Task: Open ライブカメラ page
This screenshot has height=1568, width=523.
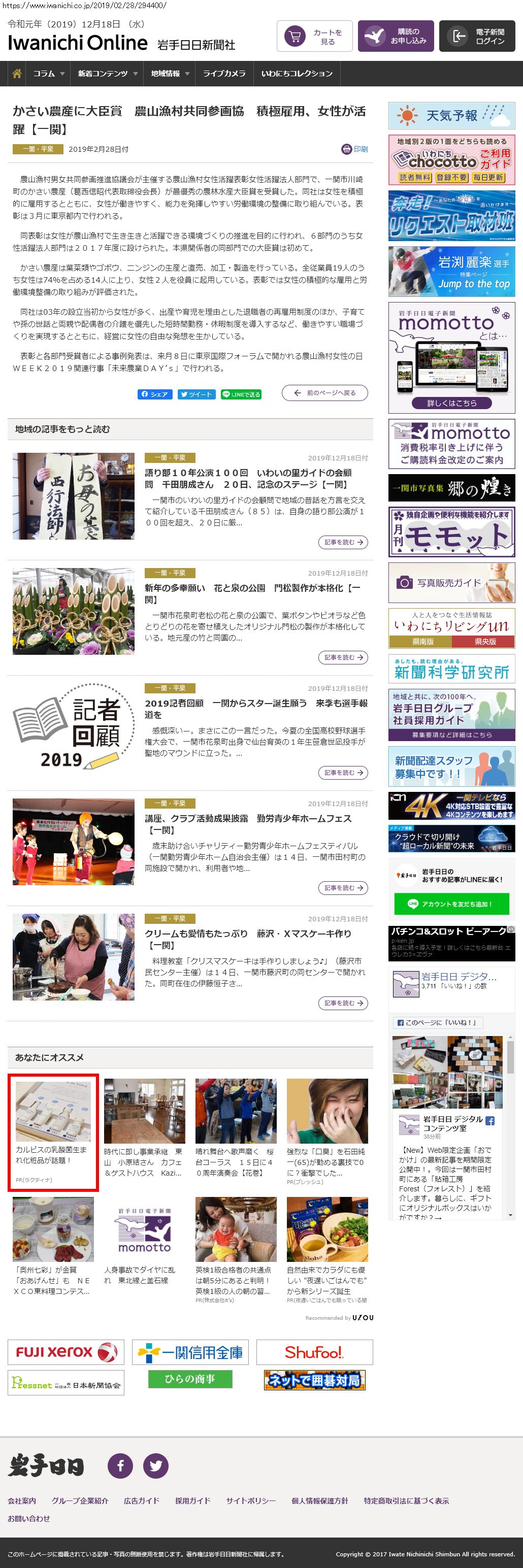Action: tap(224, 74)
